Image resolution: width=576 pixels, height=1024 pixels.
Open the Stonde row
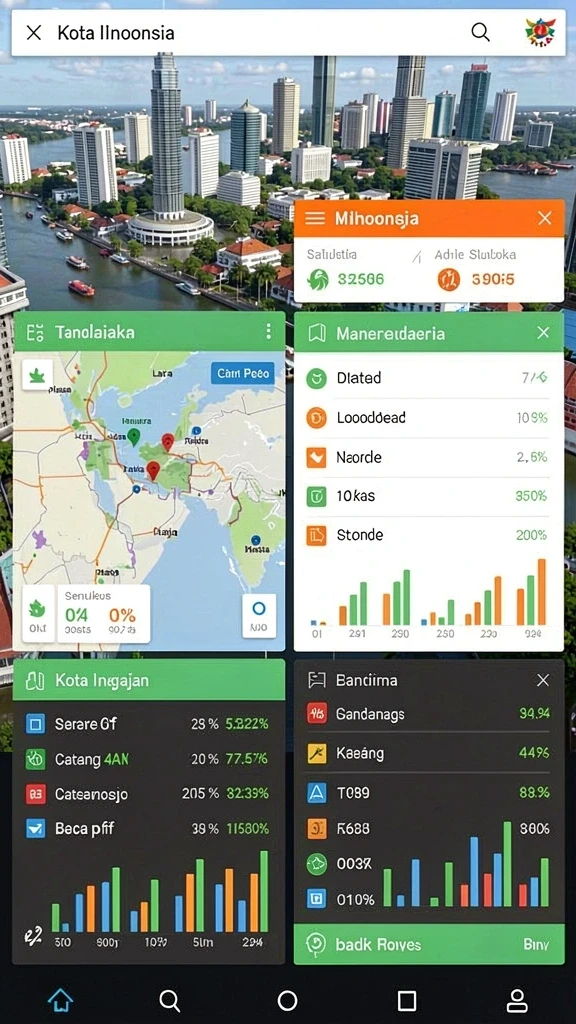pos(428,535)
